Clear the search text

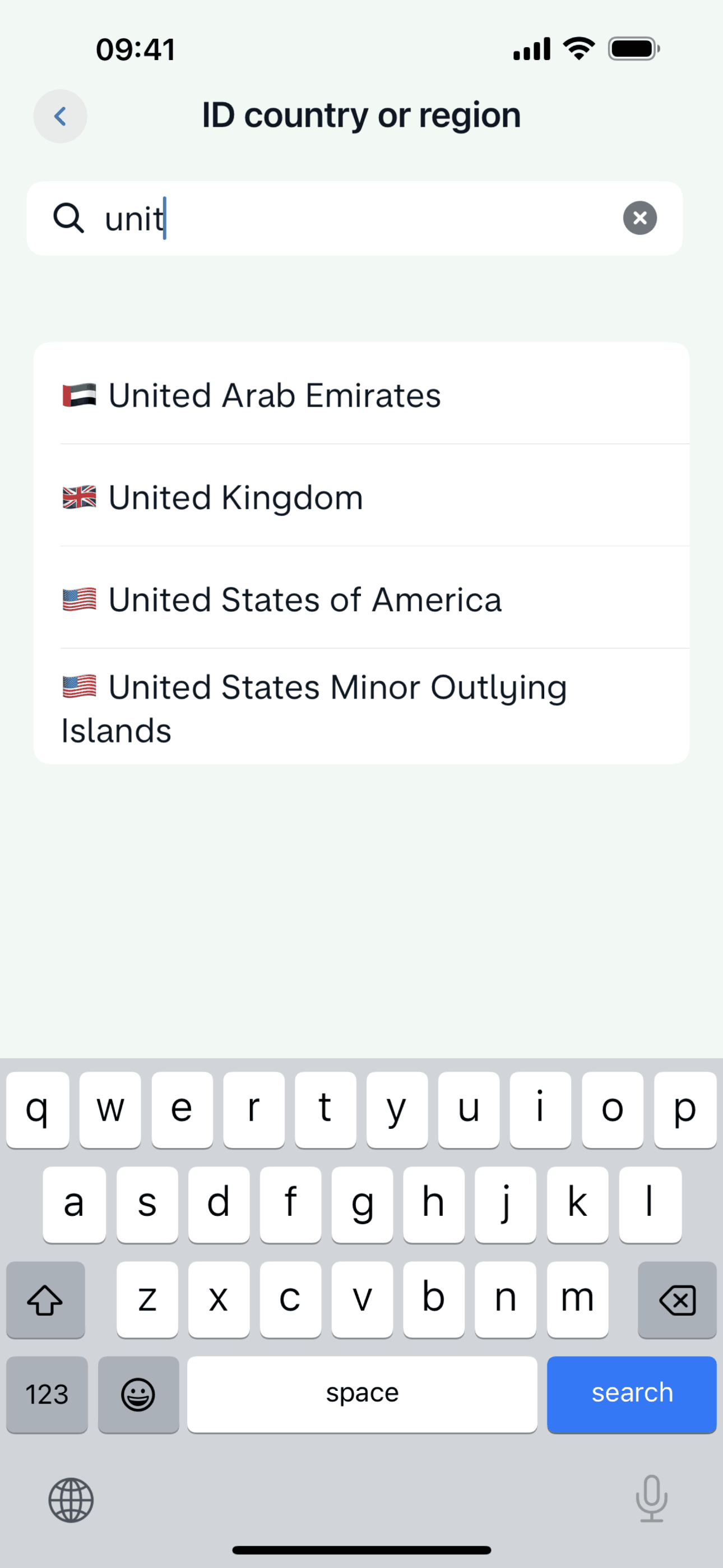639,218
